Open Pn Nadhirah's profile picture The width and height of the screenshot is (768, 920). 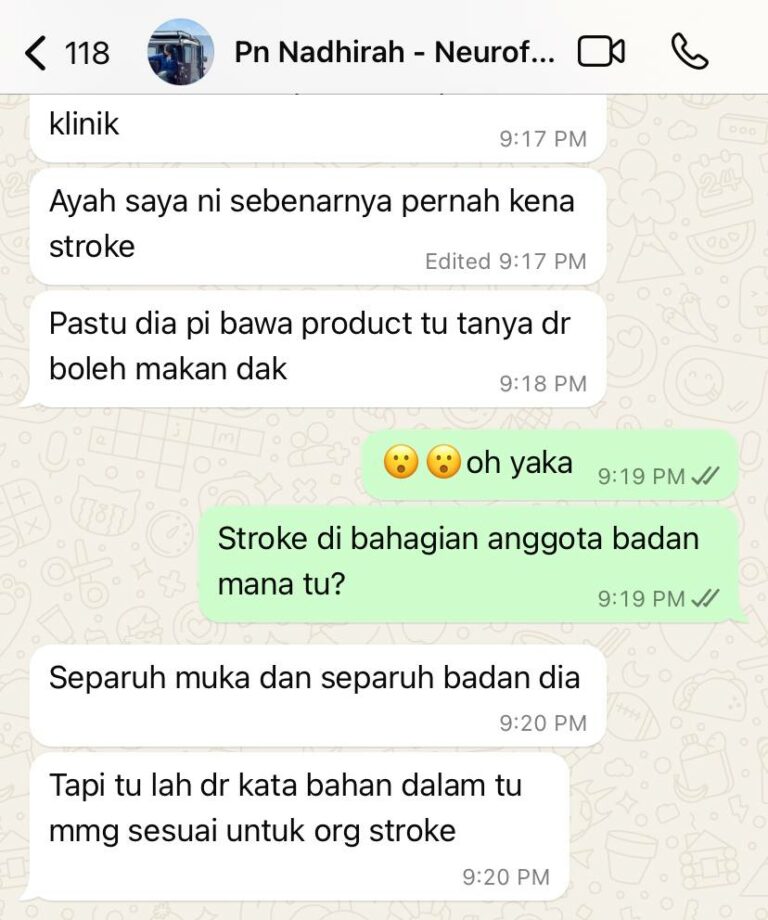[180, 52]
